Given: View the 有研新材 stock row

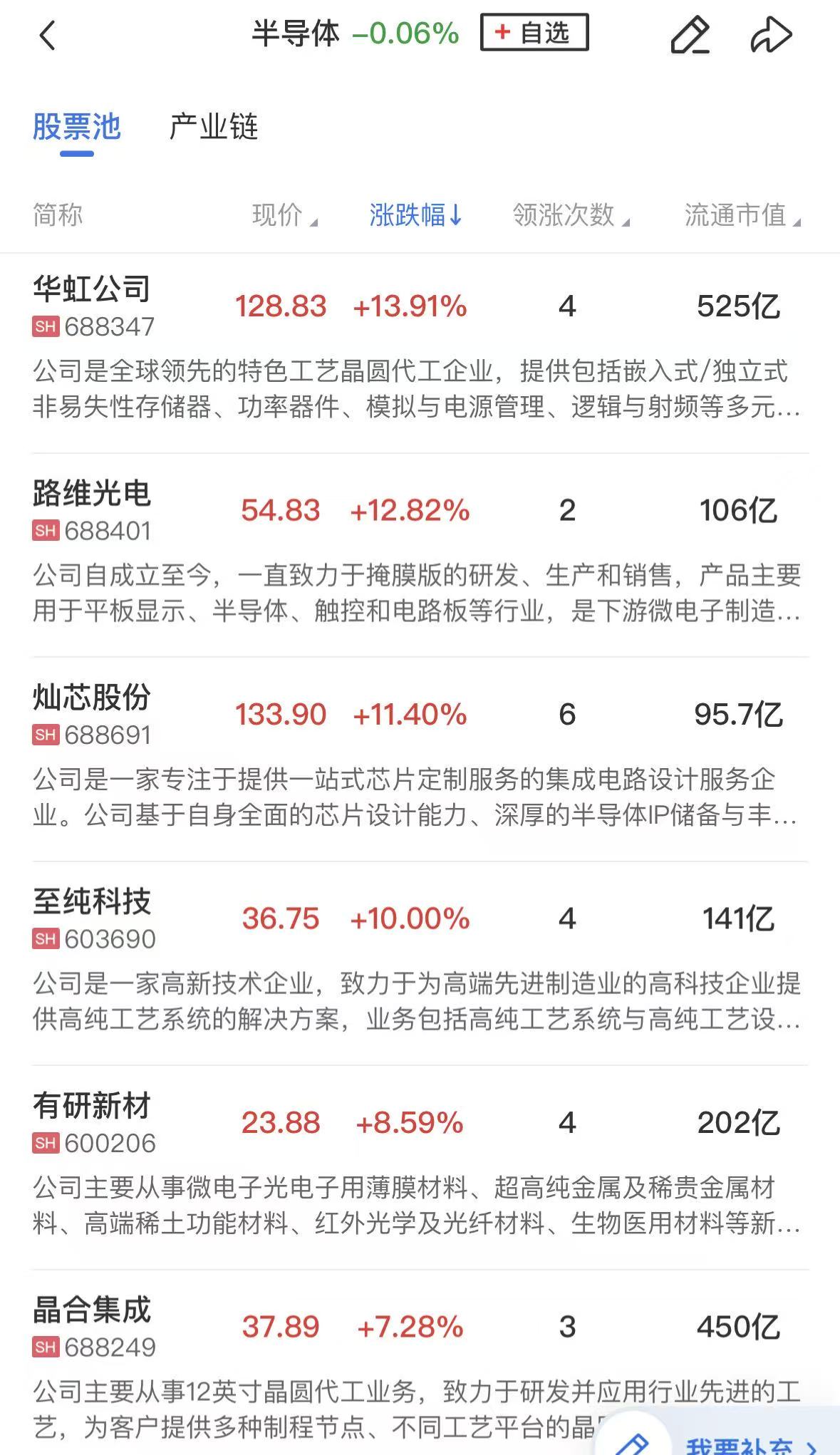Looking at the screenshot, I should [x=93, y=1107].
